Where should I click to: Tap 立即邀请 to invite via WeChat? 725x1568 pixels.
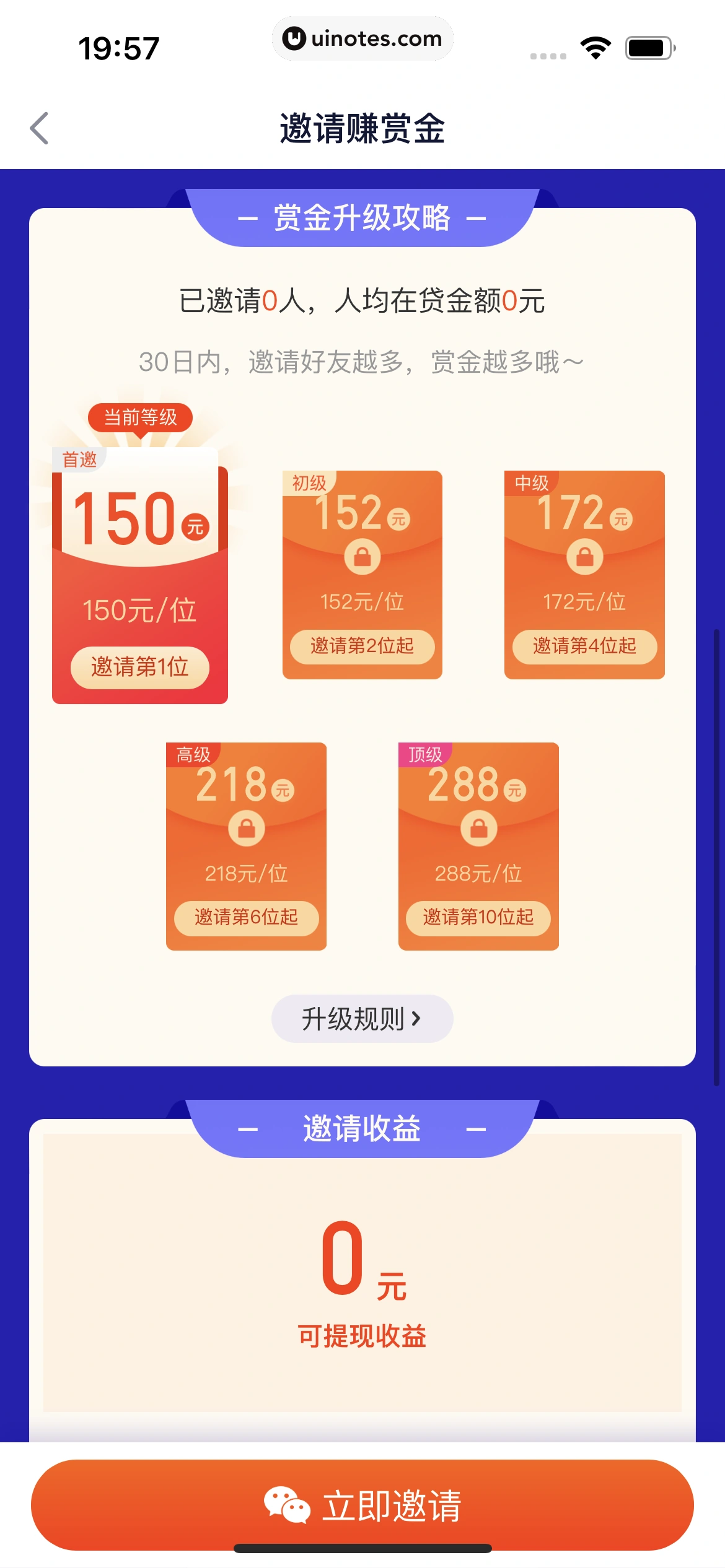pos(362,1505)
